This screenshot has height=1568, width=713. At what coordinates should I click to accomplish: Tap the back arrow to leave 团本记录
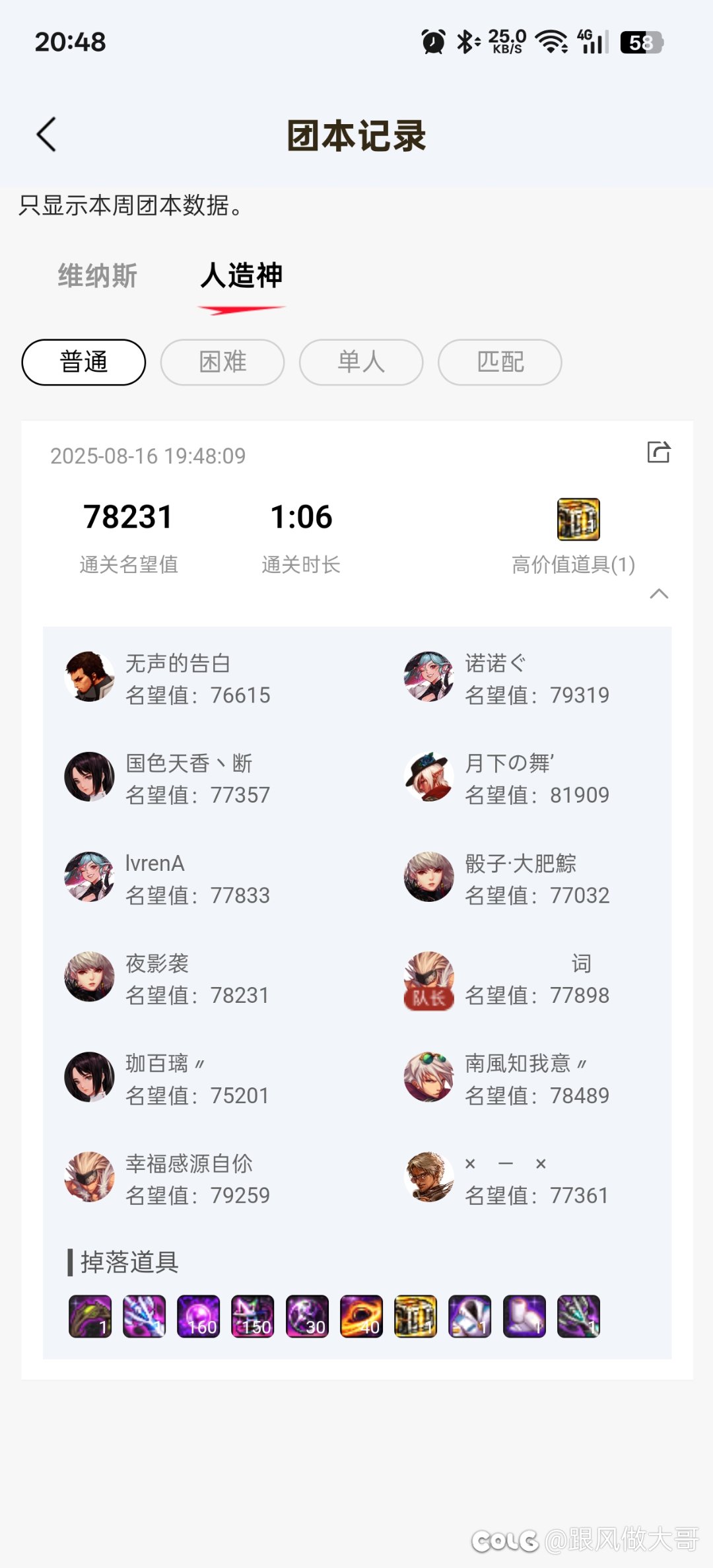(45, 134)
